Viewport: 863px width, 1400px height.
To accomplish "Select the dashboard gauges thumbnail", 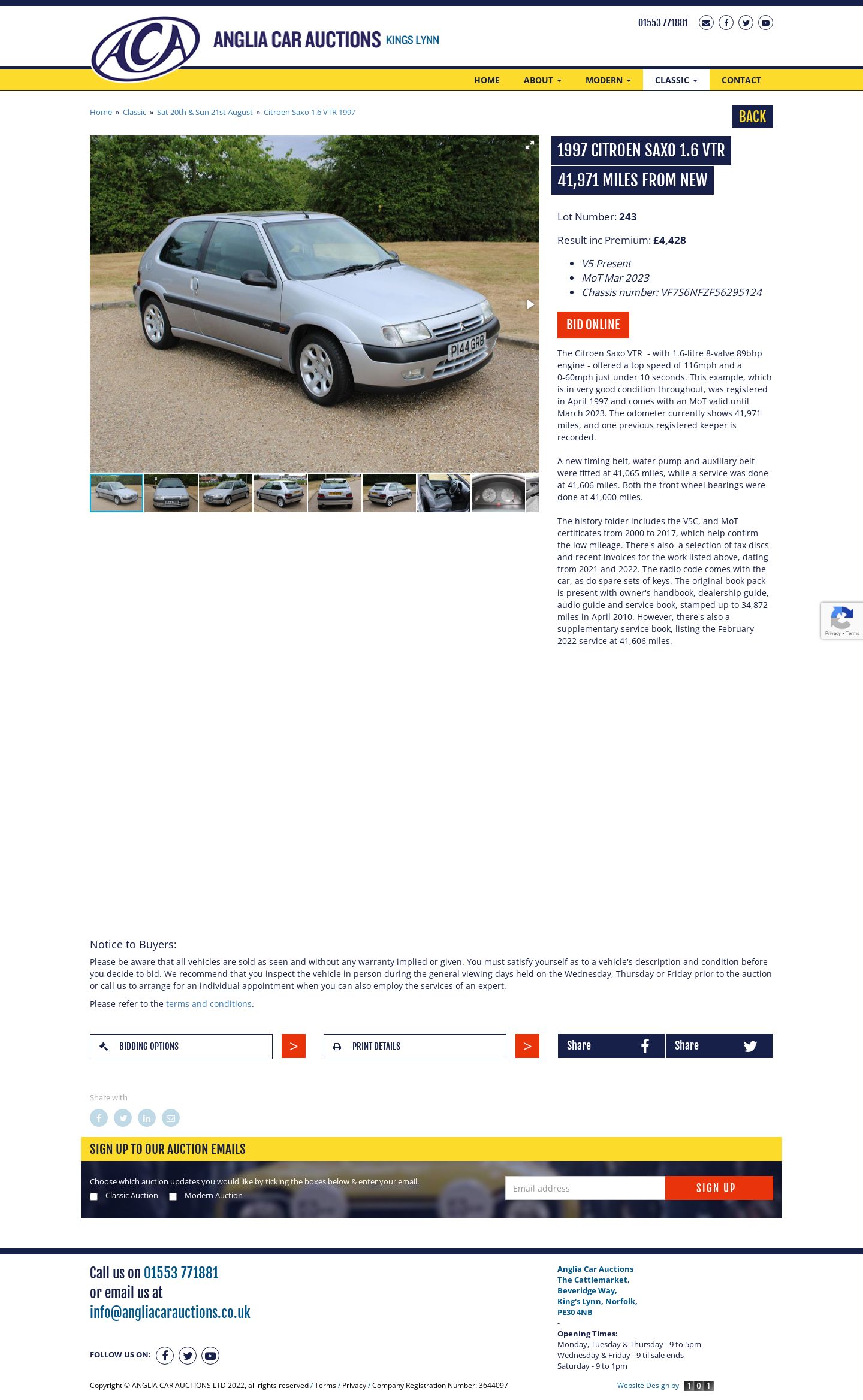I will tap(498, 493).
